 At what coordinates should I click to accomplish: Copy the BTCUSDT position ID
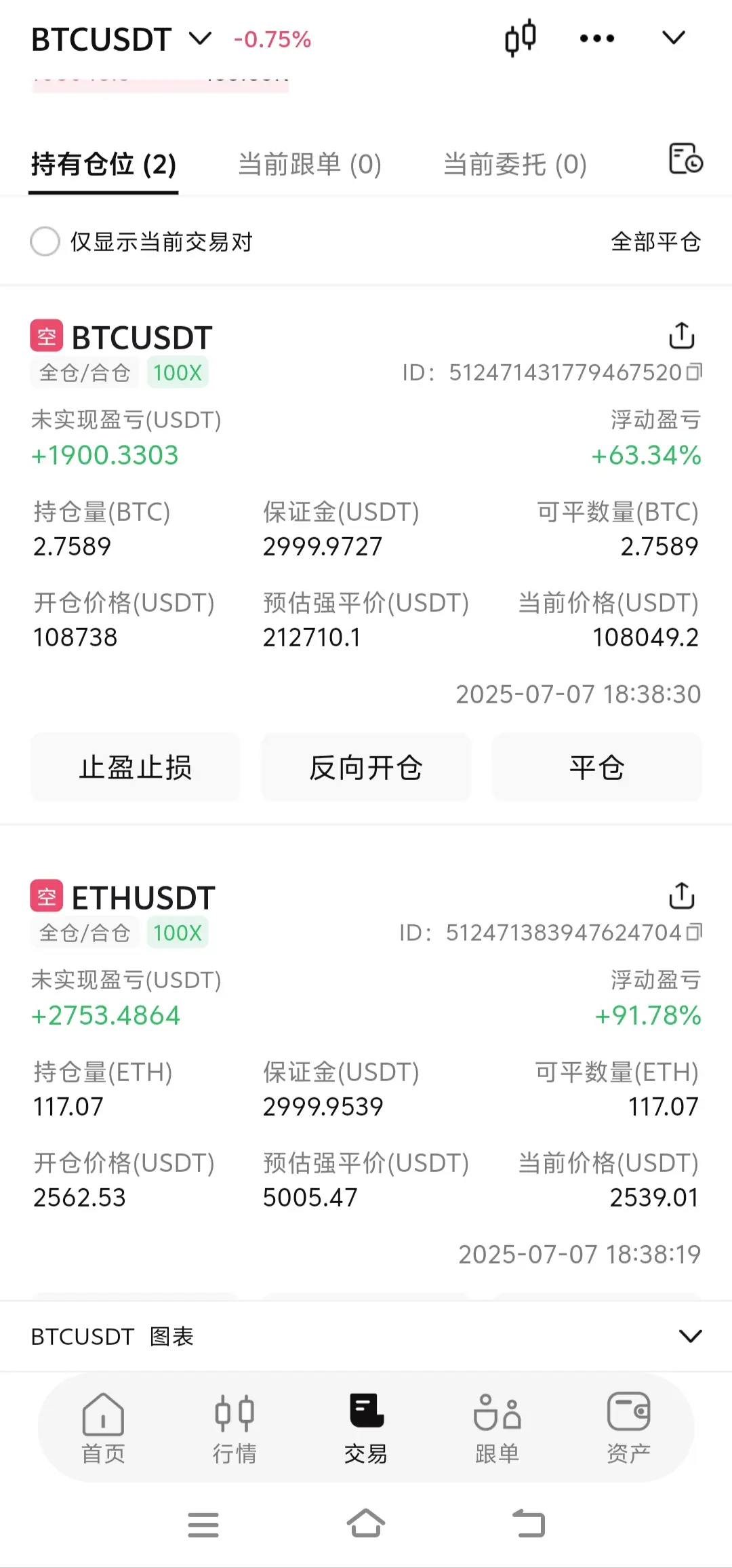point(694,372)
